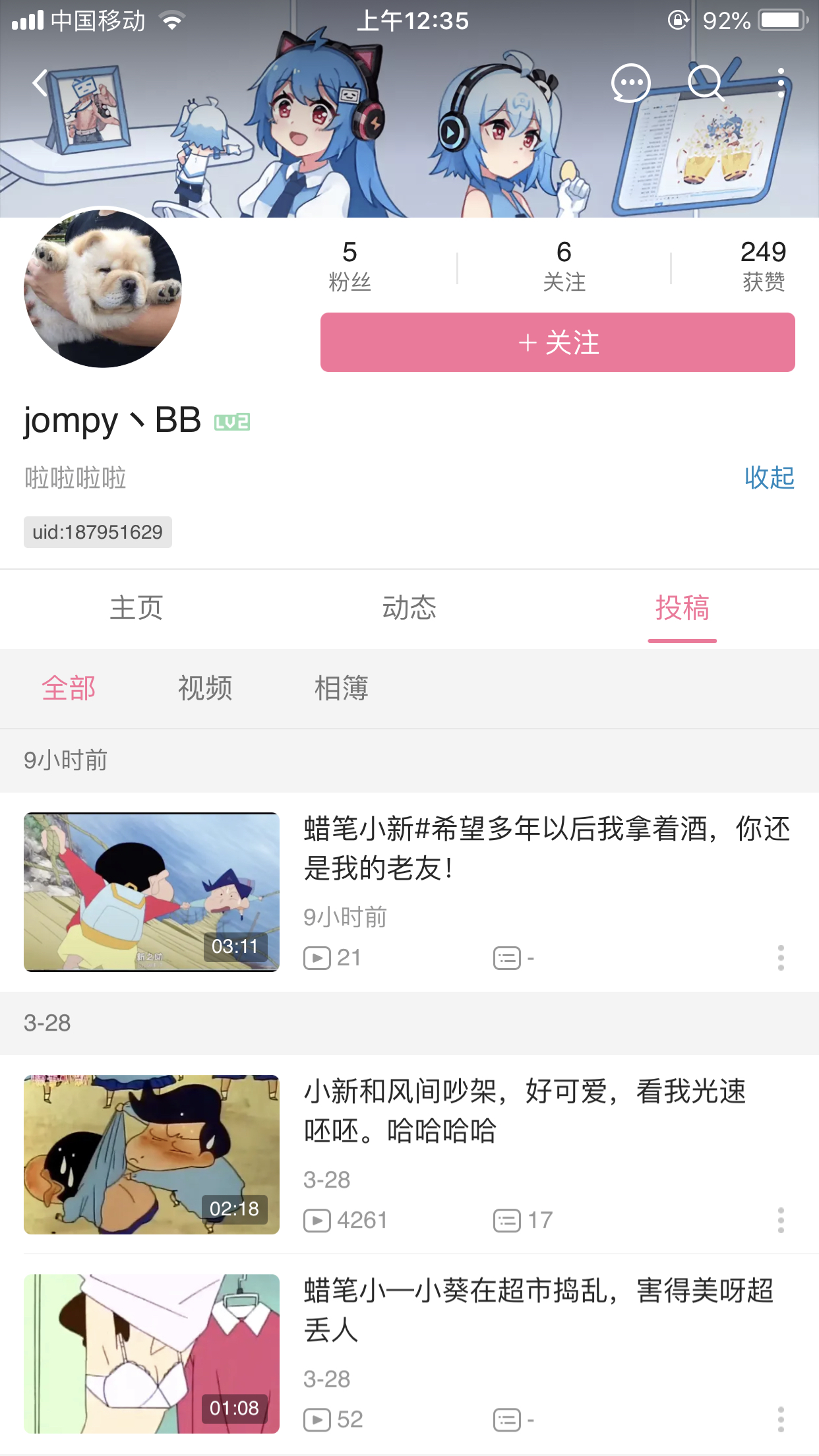
Task: View the 关注 following list
Action: click(x=564, y=266)
